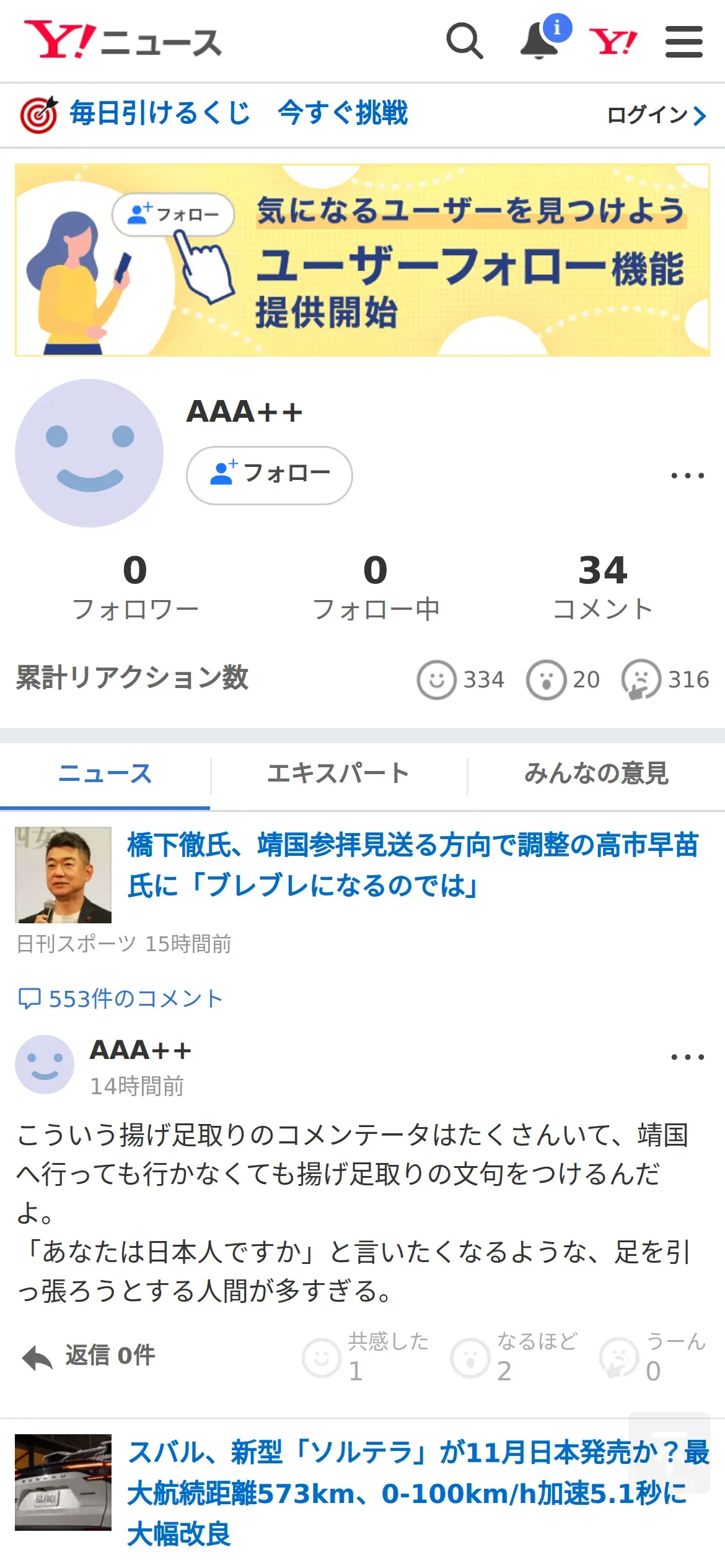Screen dimensions: 725x1568
Task: Open the search magnifier icon
Action: (x=464, y=41)
